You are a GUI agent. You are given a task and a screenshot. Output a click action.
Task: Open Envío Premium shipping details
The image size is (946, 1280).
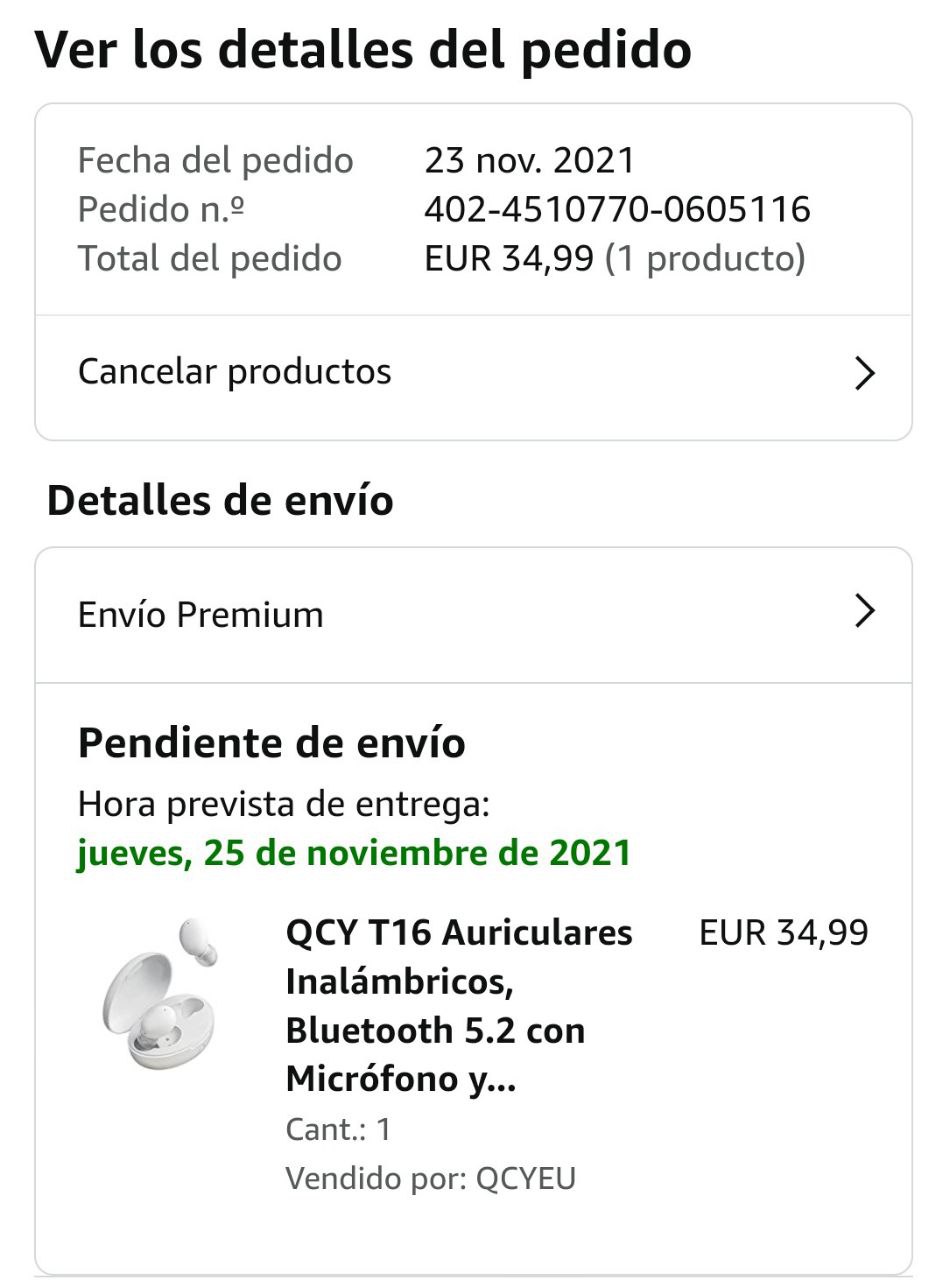pyautogui.click(x=473, y=614)
